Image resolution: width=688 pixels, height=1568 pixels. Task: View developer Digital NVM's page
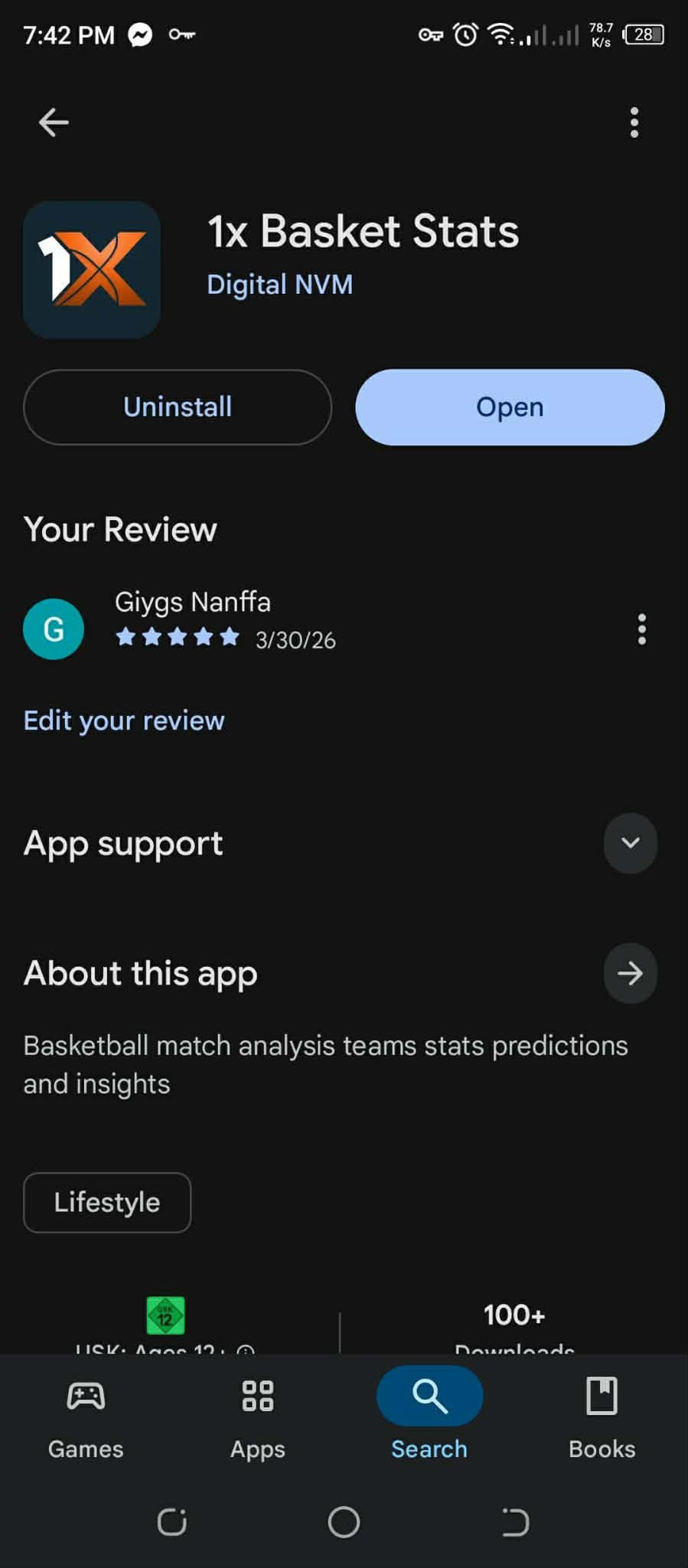(279, 285)
